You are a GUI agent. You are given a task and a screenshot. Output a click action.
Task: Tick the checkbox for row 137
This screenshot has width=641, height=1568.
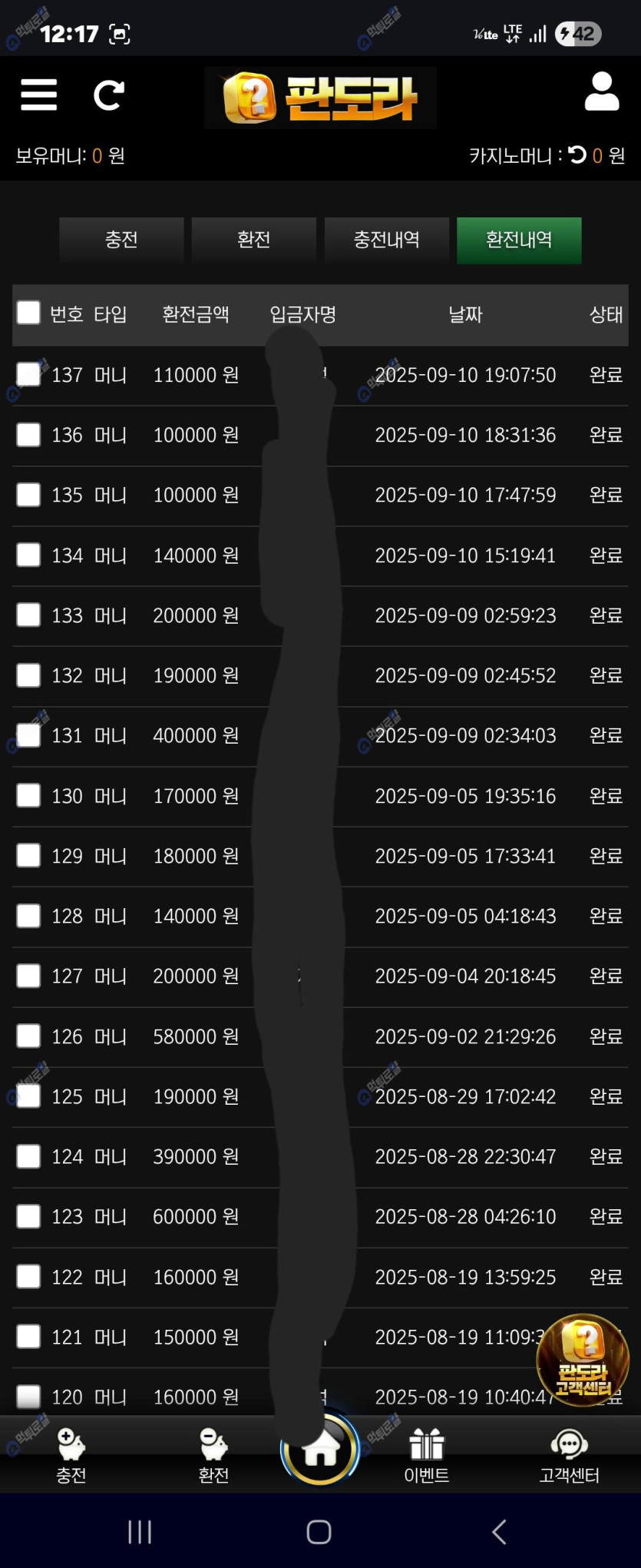point(28,374)
